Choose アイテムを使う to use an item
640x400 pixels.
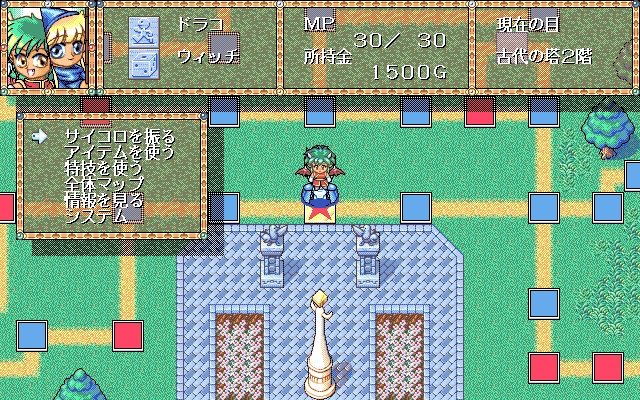[x=119, y=153]
